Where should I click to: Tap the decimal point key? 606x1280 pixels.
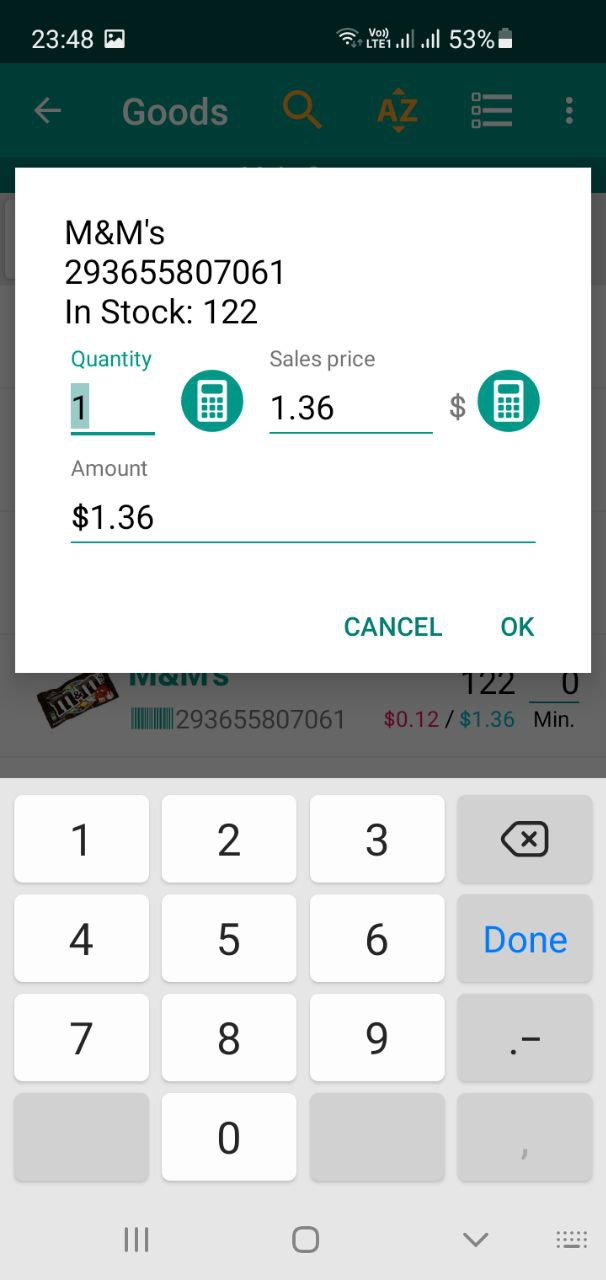(524, 1038)
